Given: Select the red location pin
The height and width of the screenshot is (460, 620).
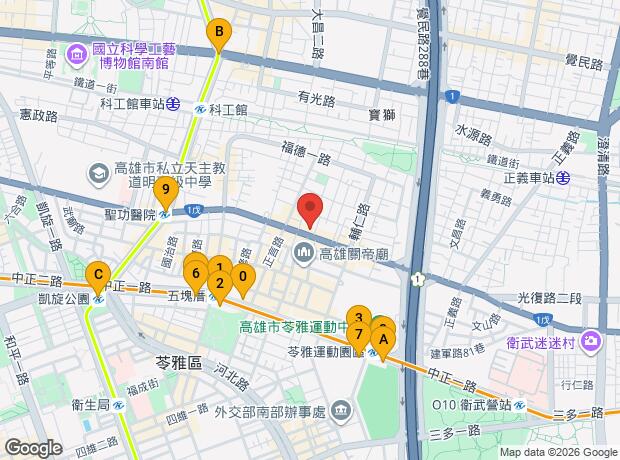Looking at the screenshot, I should click(310, 210).
